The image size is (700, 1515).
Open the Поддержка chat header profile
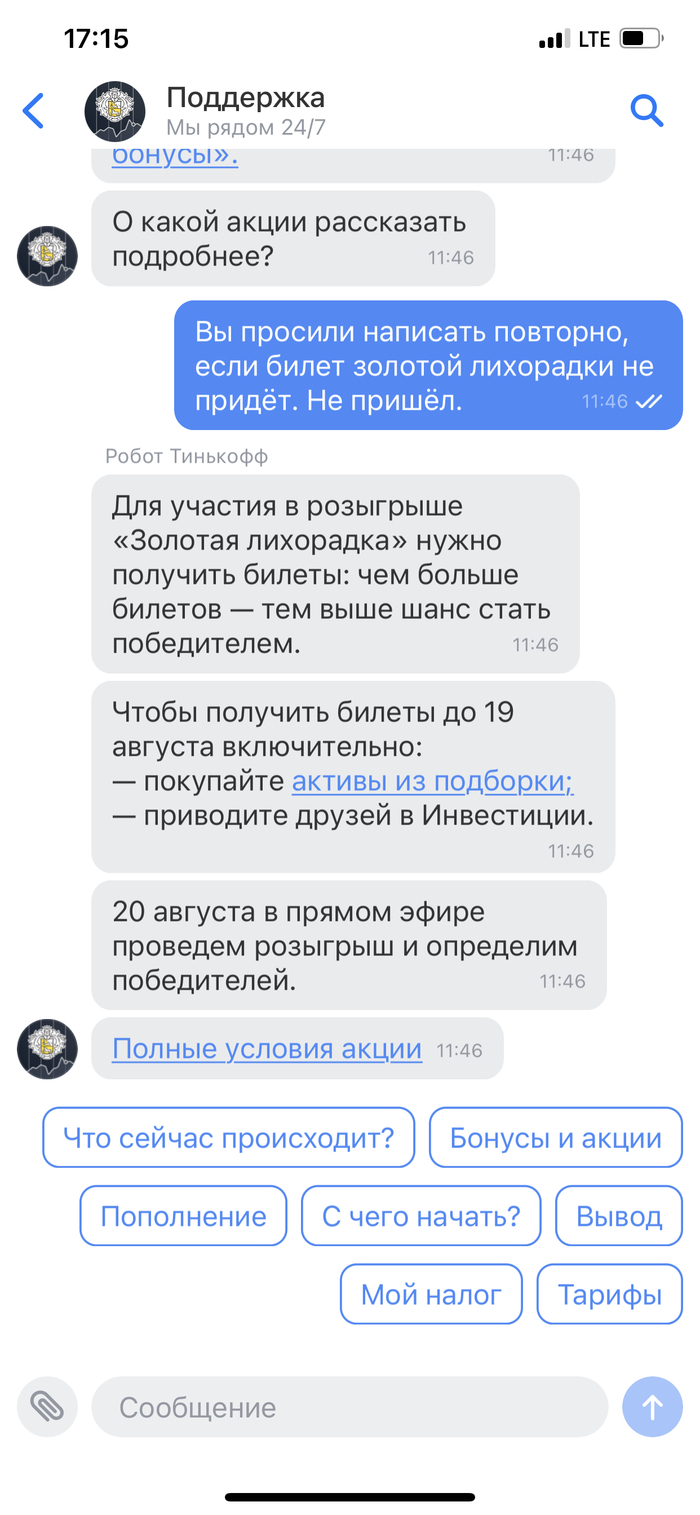[x=245, y=110]
